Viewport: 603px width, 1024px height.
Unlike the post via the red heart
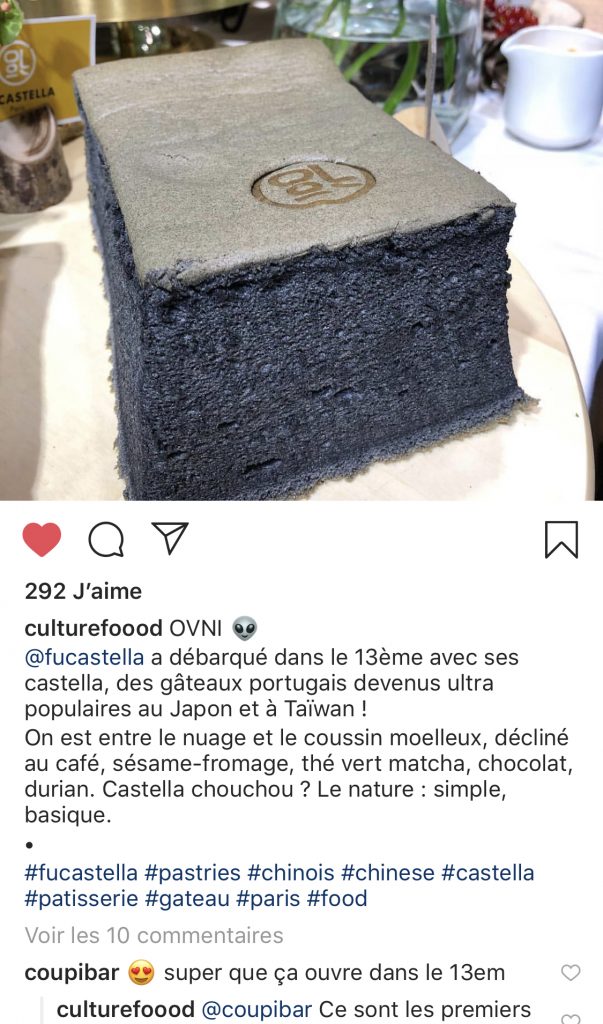point(41,540)
